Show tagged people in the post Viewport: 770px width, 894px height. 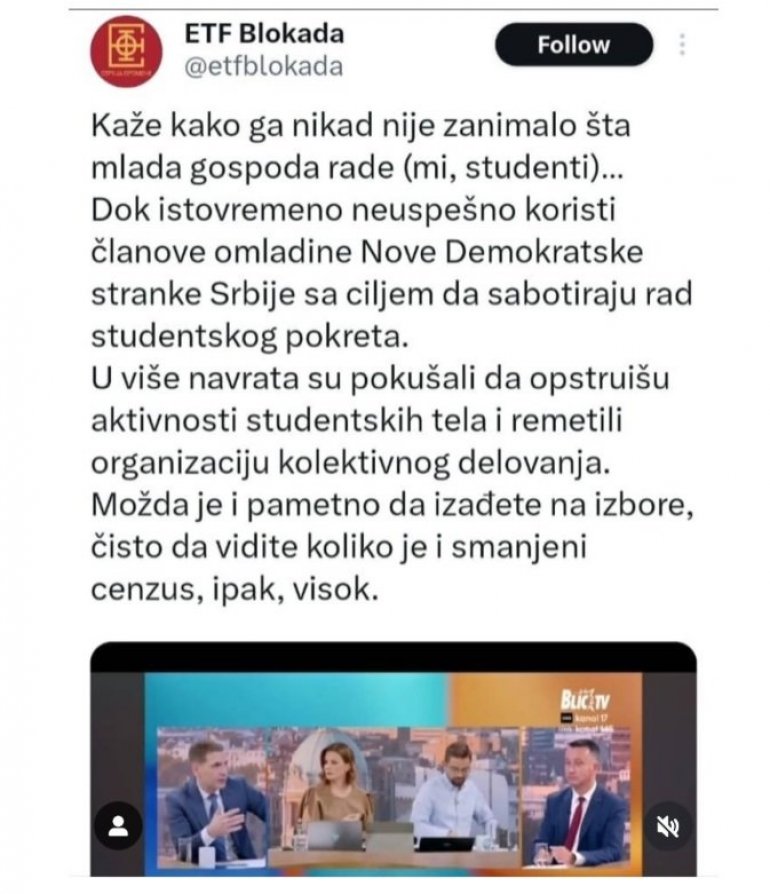click(118, 826)
